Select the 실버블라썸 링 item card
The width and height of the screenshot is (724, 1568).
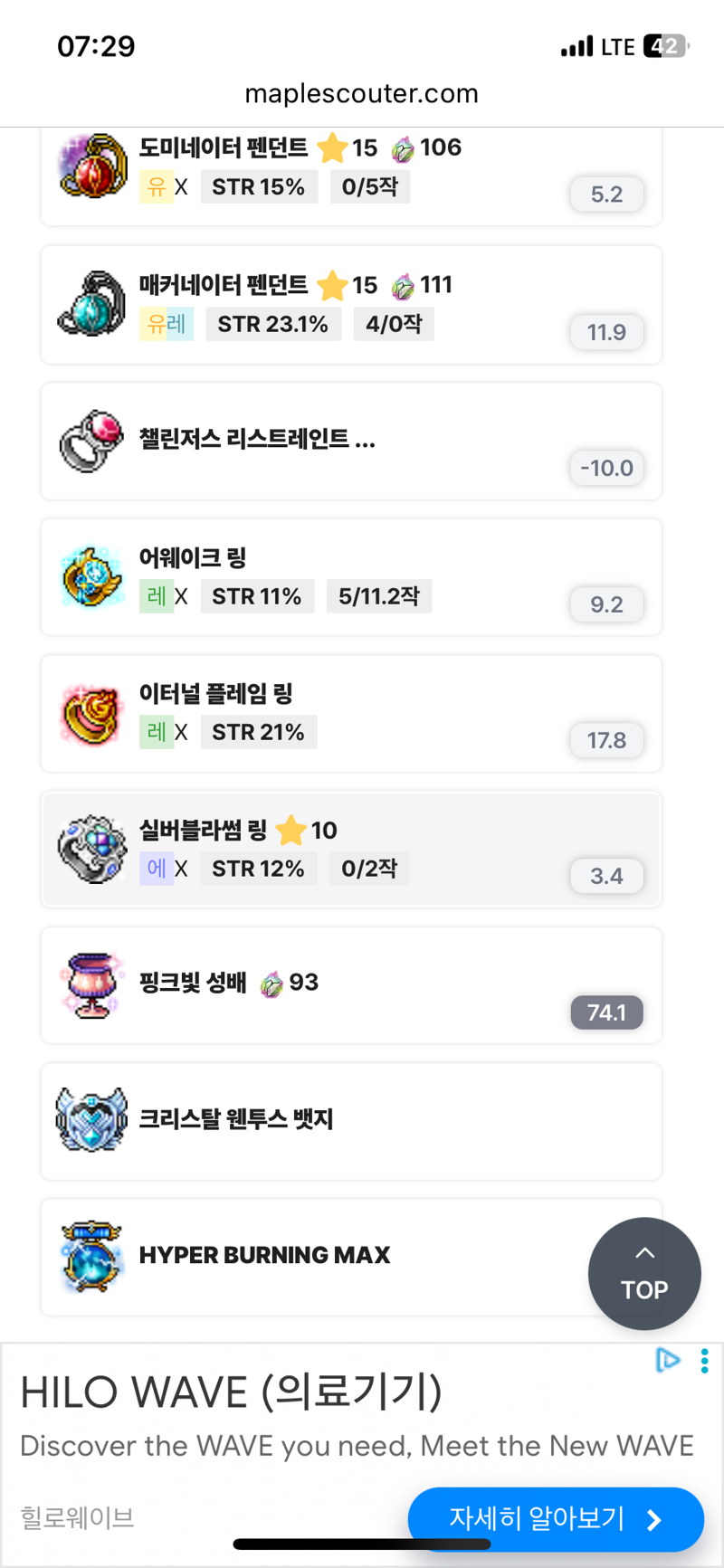(351, 849)
